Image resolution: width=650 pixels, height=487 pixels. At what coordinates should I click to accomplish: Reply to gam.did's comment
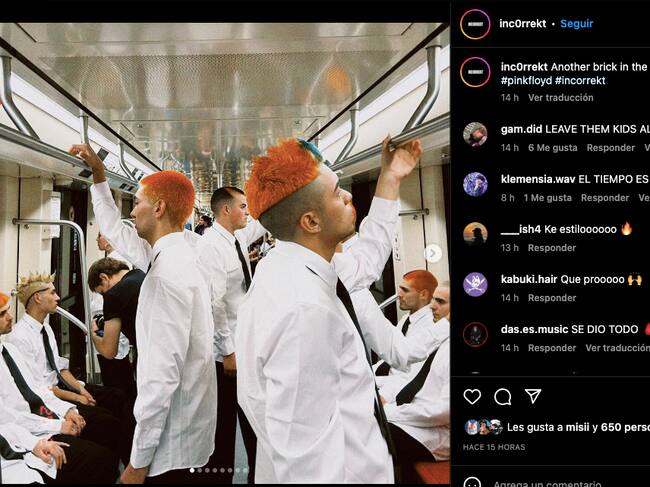(x=610, y=148)
